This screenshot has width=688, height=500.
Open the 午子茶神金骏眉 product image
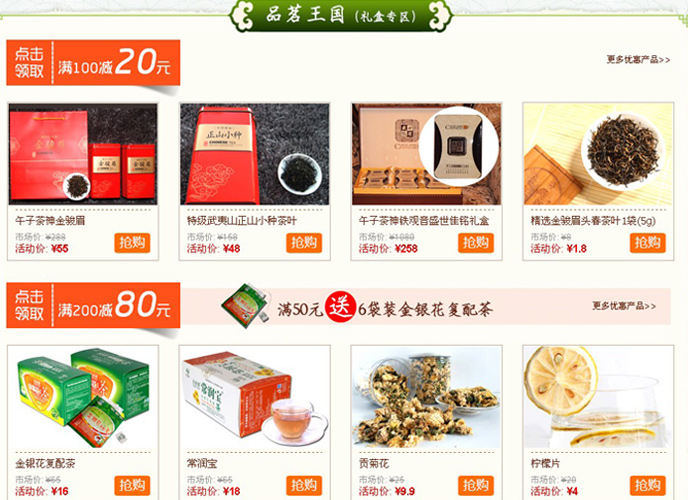coord(83,154)
